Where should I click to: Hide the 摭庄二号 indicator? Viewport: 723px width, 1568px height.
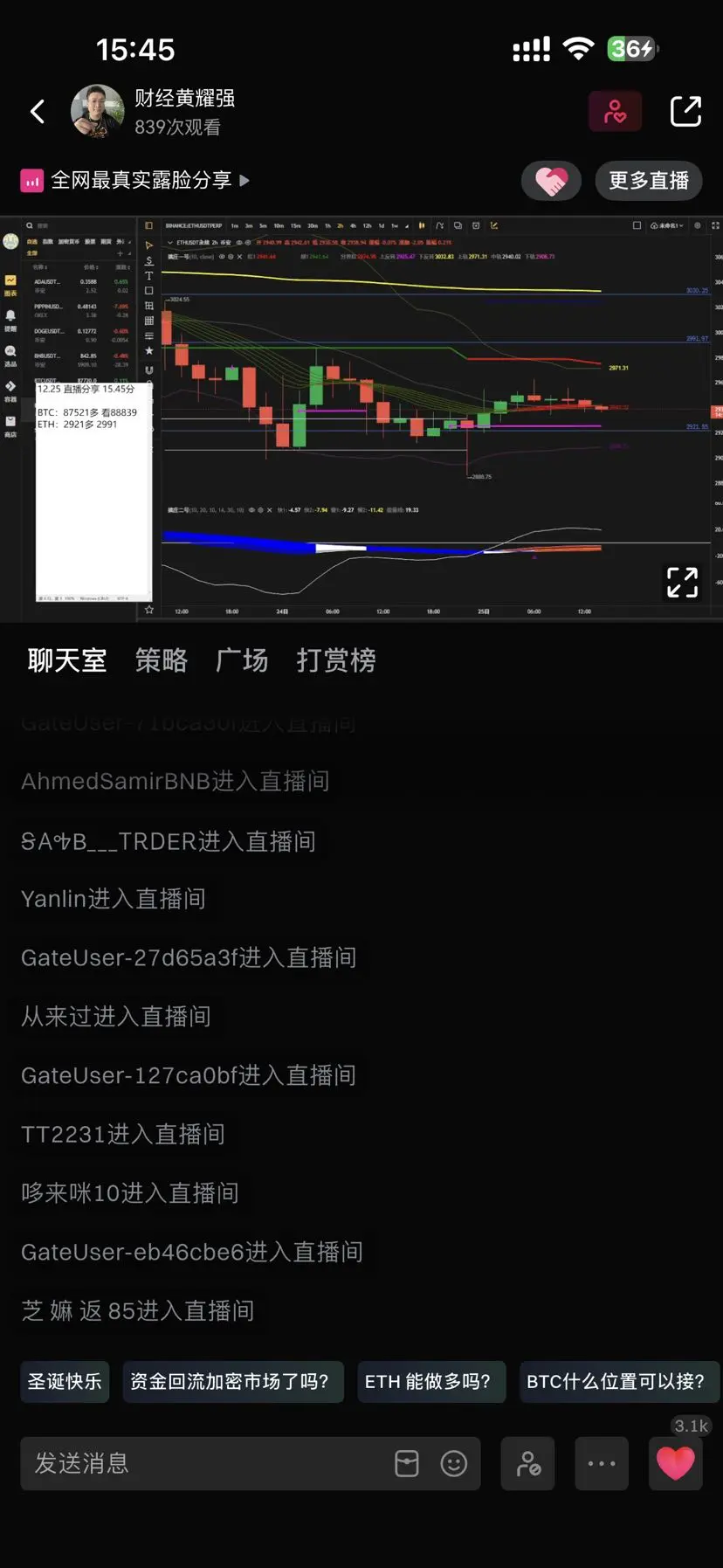(x=251, y=509)
